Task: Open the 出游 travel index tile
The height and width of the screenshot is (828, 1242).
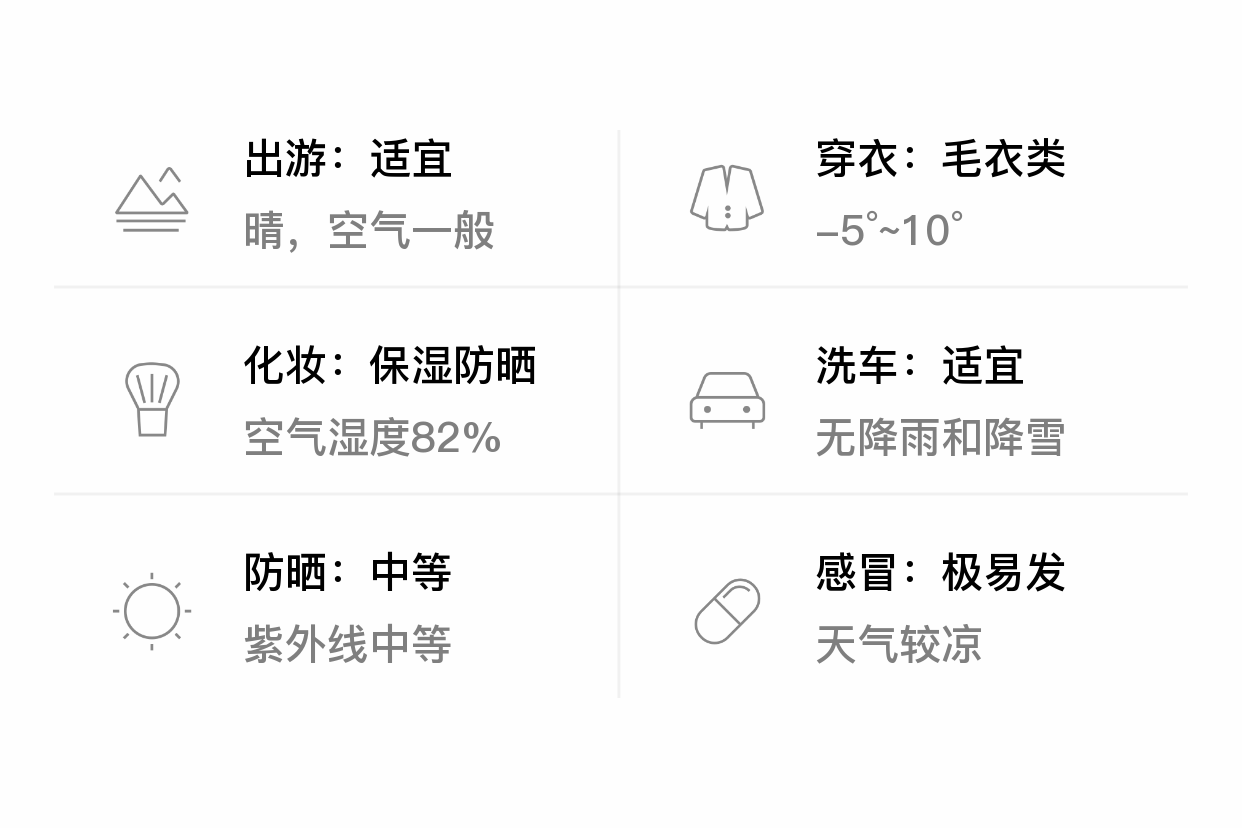Action: [x=336, y=196]
